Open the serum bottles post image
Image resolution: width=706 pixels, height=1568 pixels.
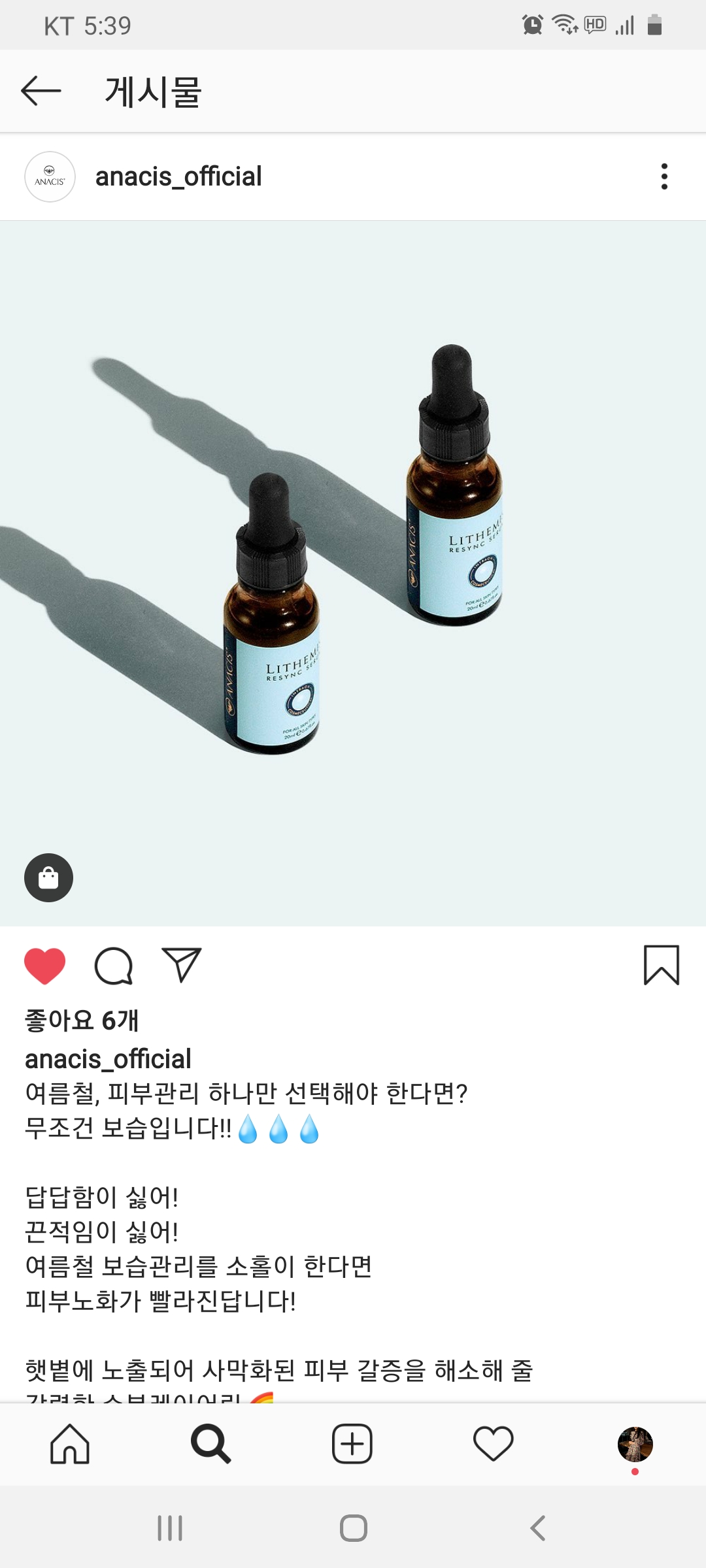353,574
